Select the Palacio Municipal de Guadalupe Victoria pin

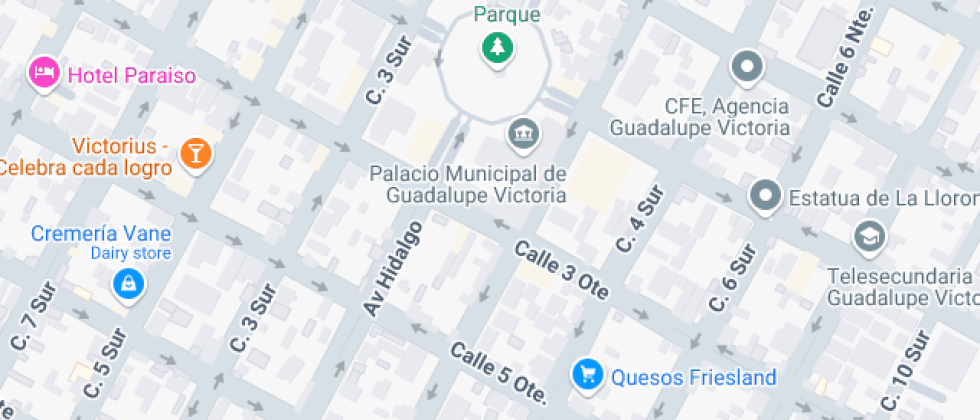click(522, 131)
